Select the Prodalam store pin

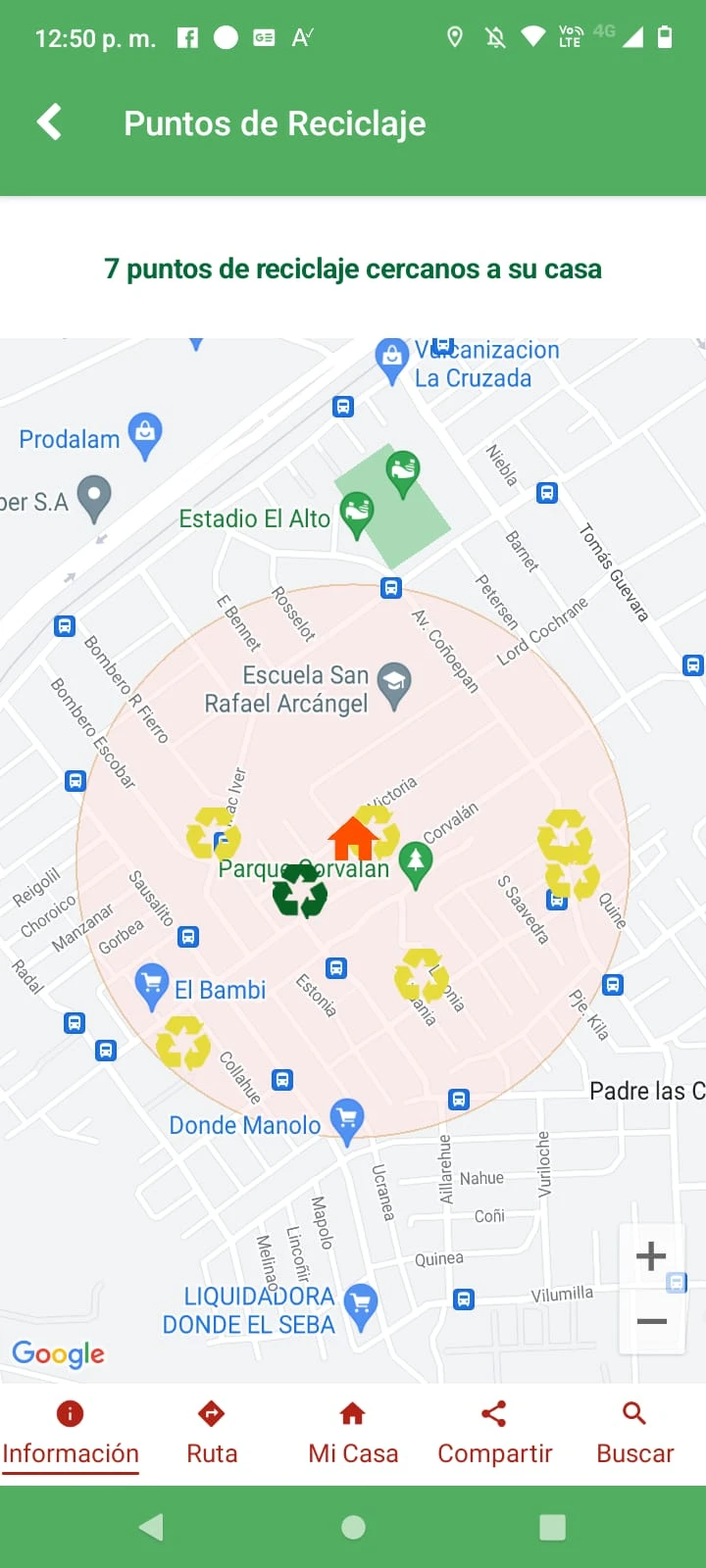click(145, 433)
